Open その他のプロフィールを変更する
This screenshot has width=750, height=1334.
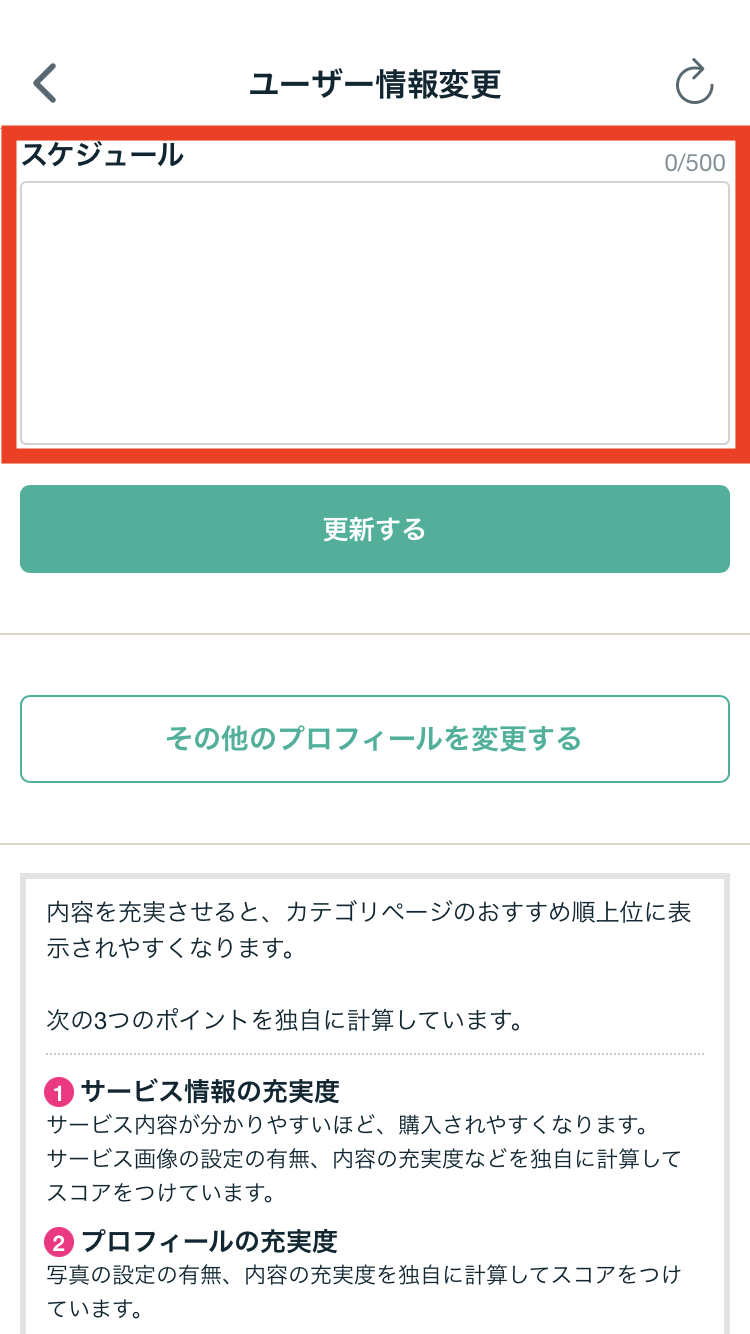click(375, 739)
